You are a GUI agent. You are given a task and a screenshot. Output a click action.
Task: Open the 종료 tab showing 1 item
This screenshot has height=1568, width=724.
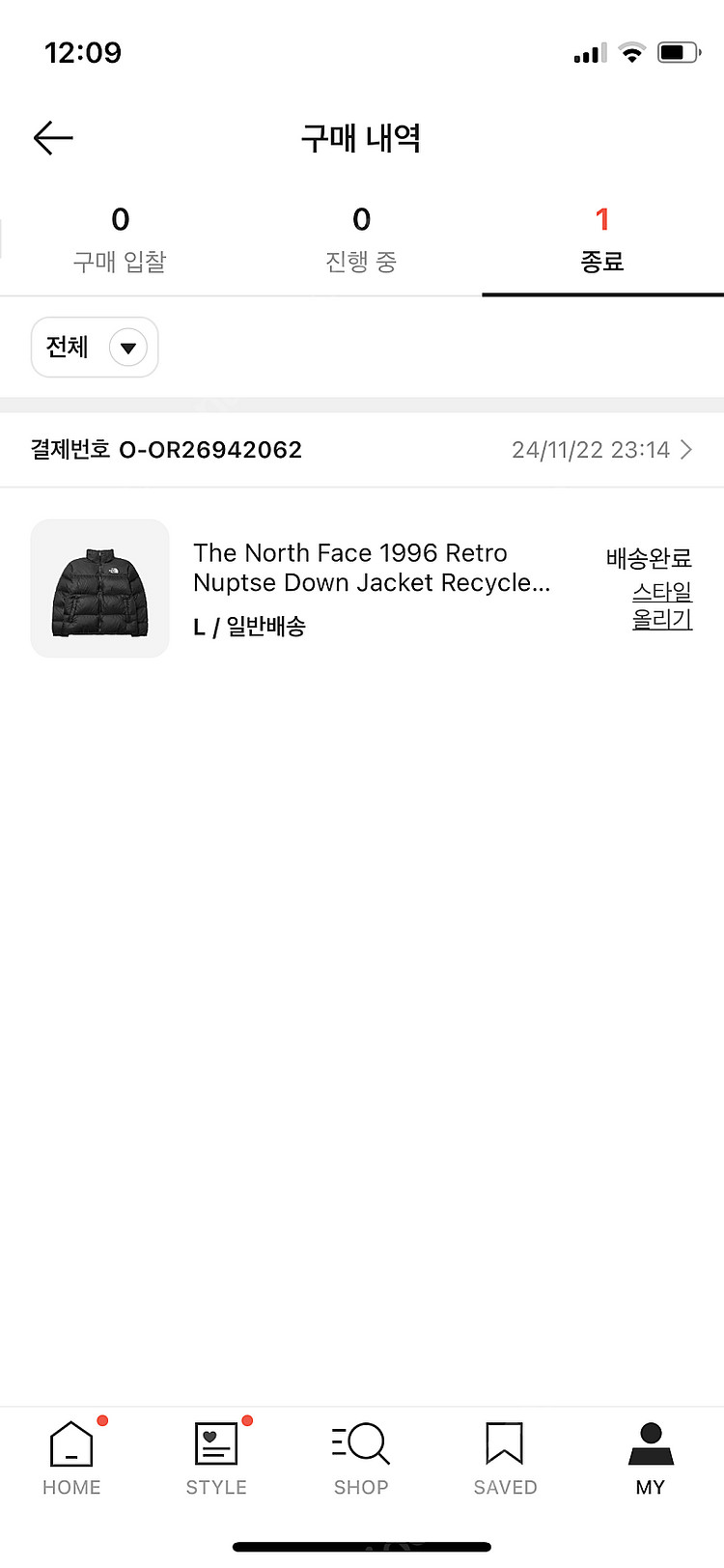tap(602, 238)
